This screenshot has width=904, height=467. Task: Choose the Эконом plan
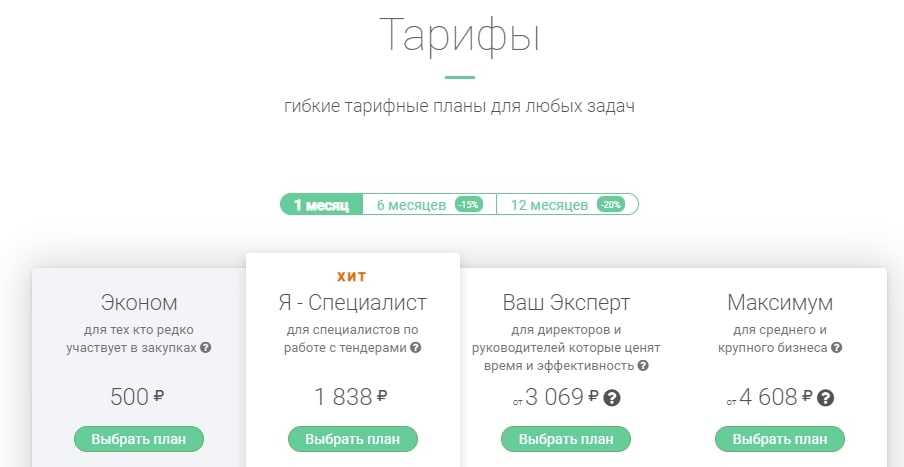tap(139, 439)
